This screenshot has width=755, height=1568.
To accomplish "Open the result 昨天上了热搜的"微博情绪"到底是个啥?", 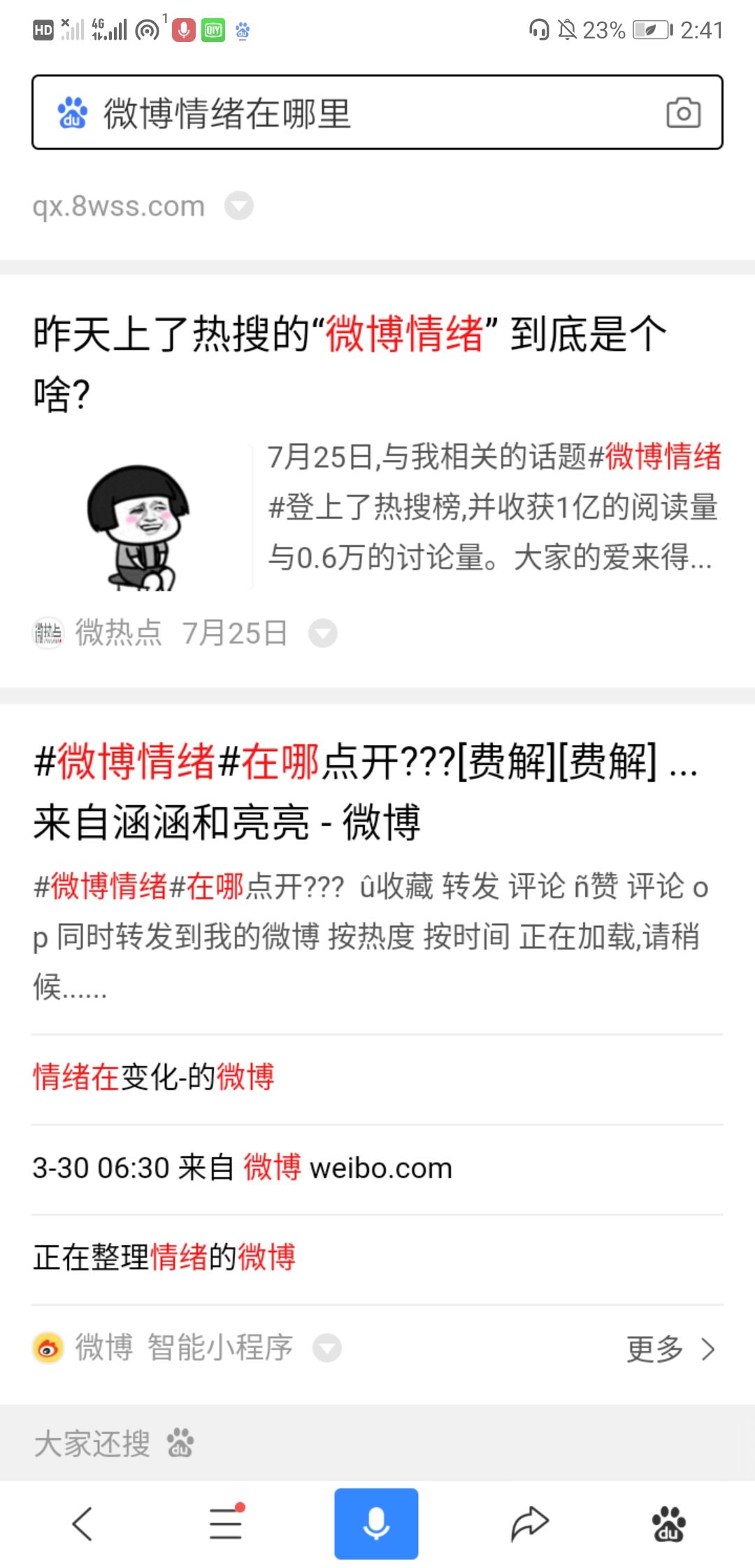I will pos(350,363).
